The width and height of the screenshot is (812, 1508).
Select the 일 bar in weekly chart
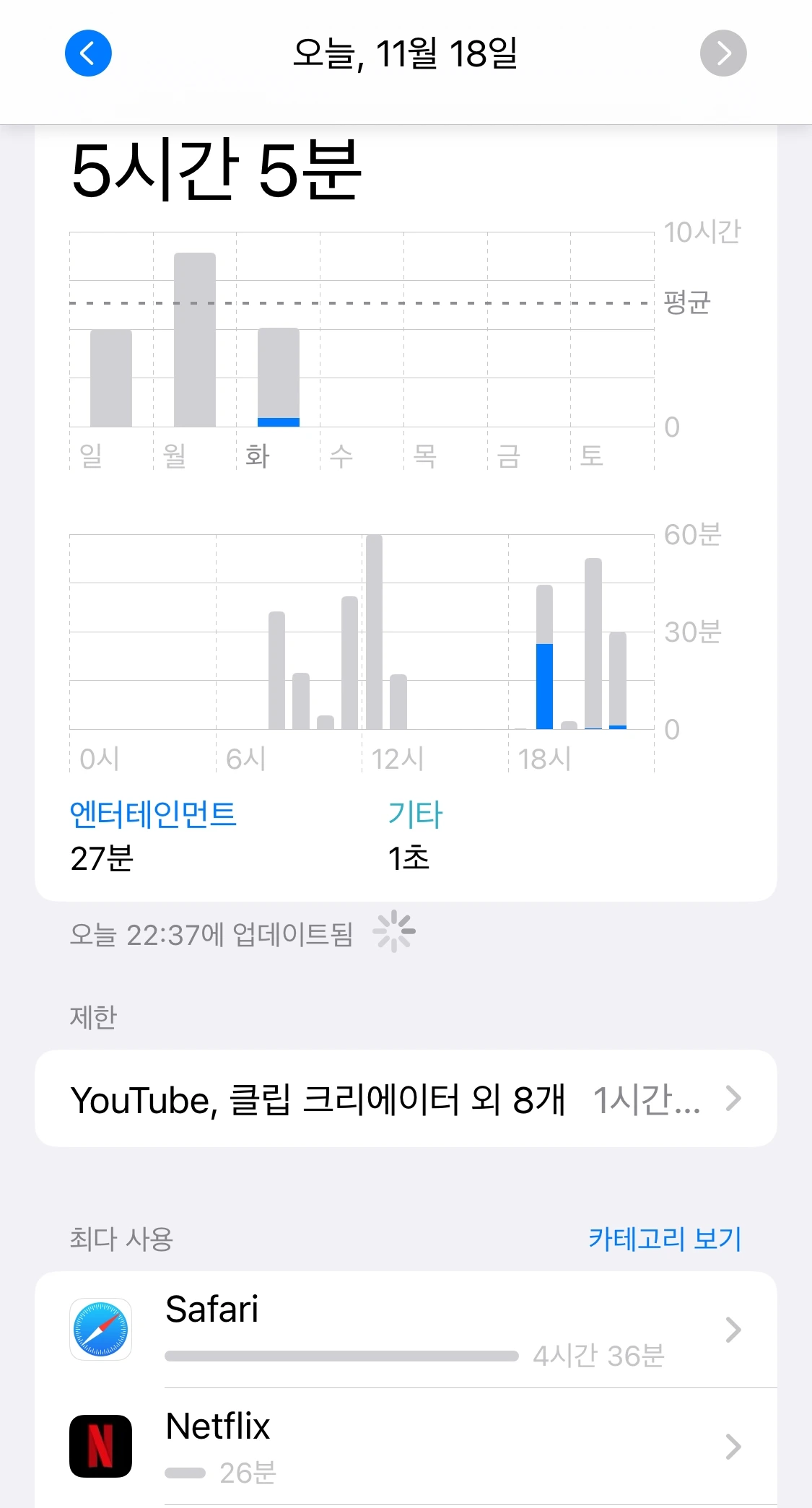coord(111,378)
